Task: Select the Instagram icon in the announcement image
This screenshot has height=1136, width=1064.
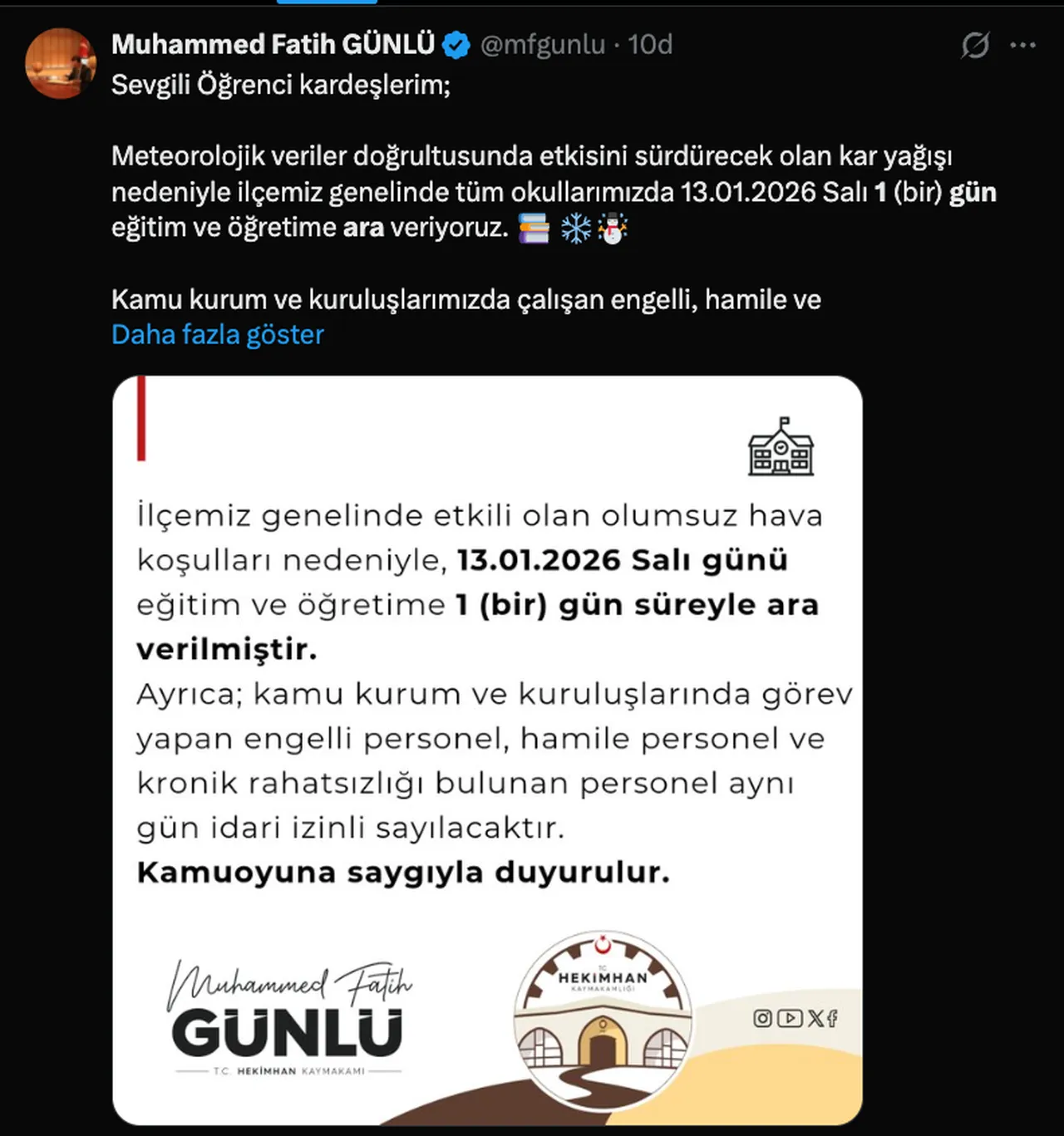Action: pyautogui.click(x=762, y=1018)
